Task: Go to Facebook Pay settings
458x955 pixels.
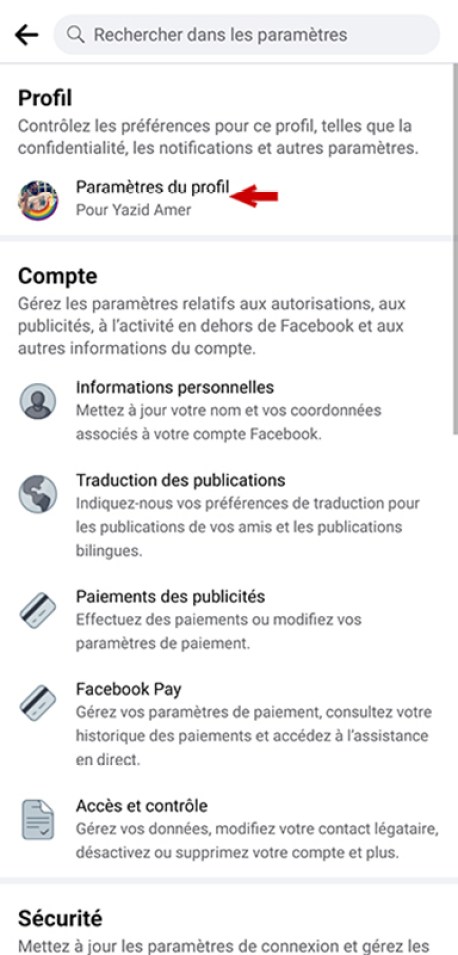Action: point(228,724)
